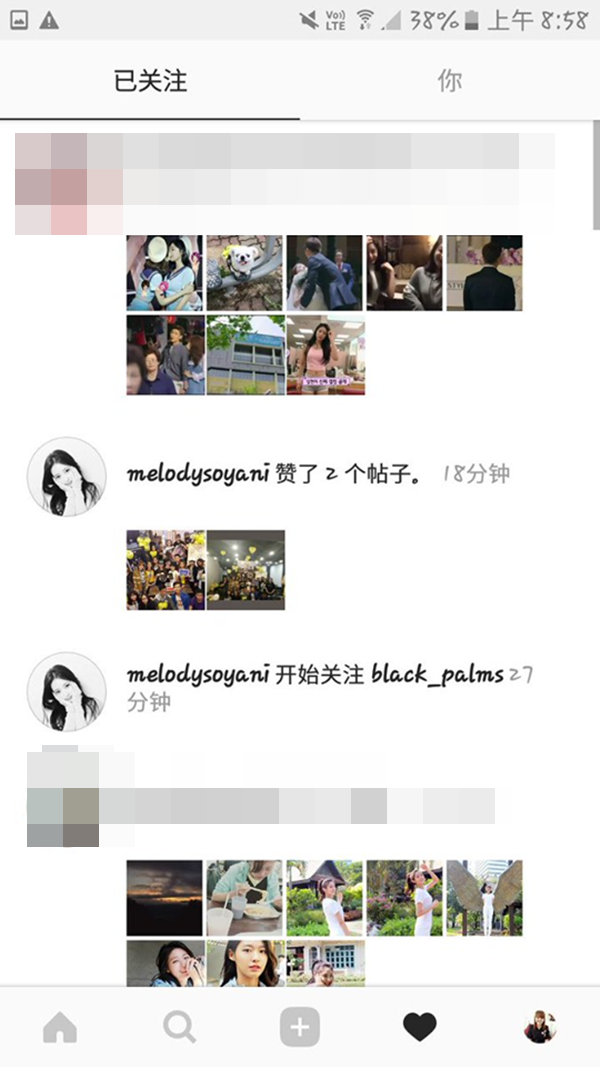
Task: Open the yellow balloons group photo
Action: 165,570
